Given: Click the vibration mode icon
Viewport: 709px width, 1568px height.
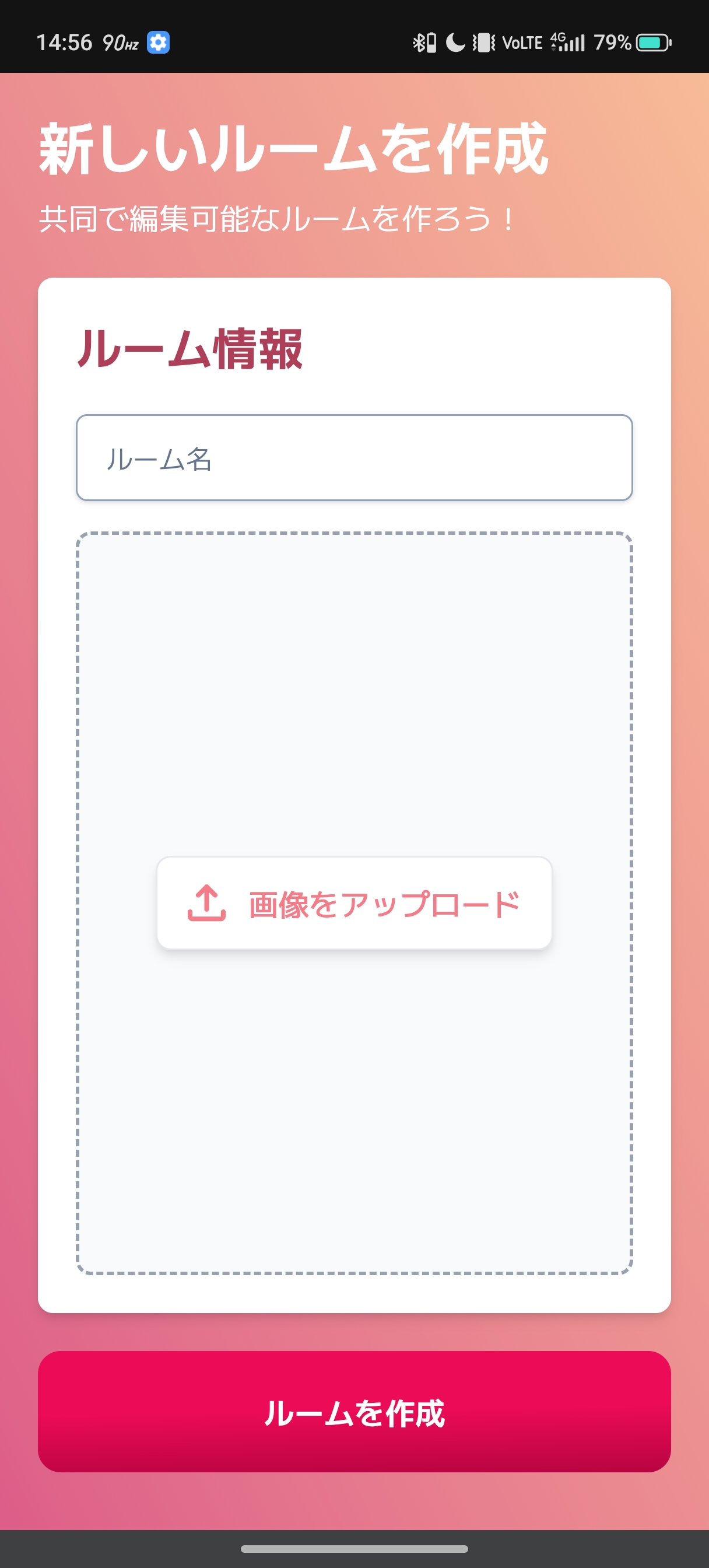Looking at the screenshot, I should pyautogui.click(x=484, y=41).
